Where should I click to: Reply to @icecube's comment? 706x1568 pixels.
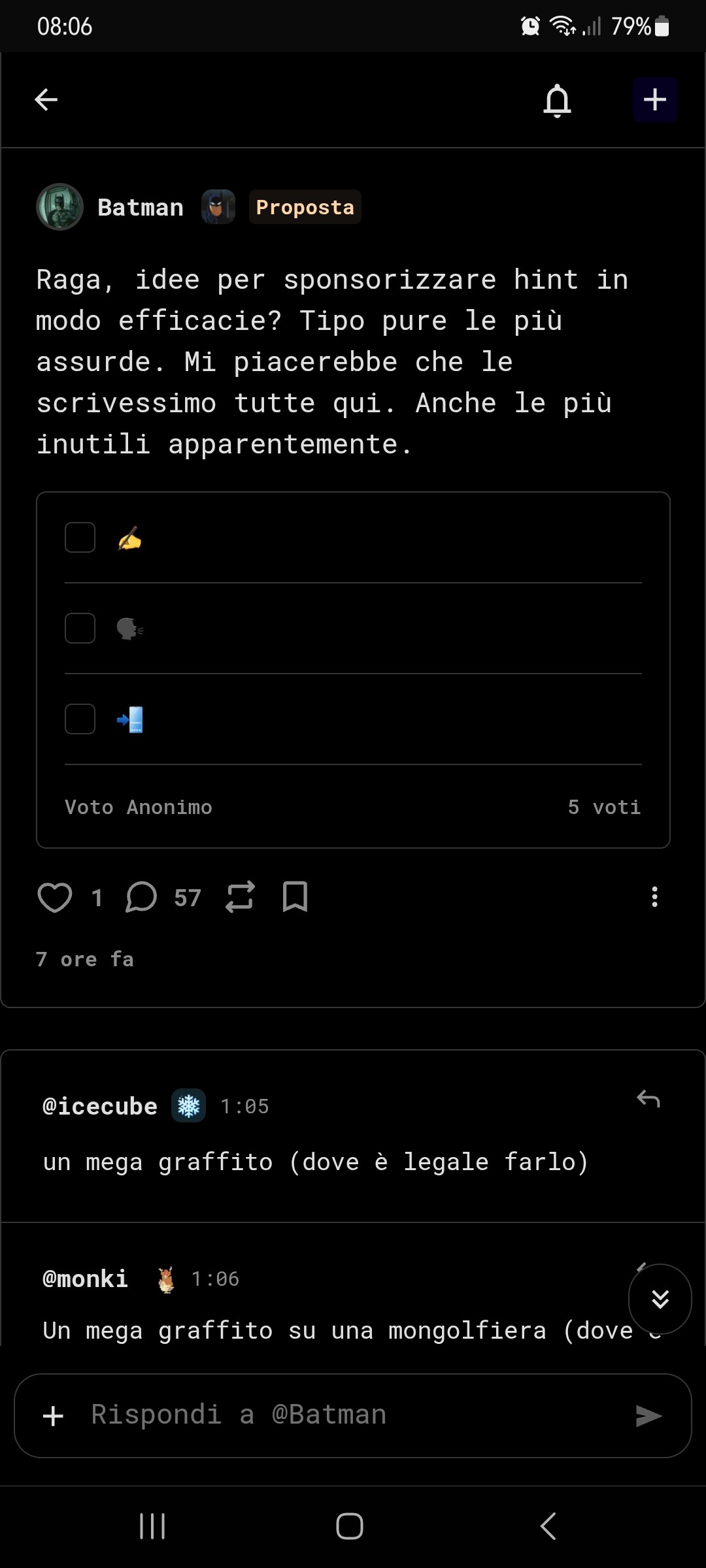click(648, 1100)
